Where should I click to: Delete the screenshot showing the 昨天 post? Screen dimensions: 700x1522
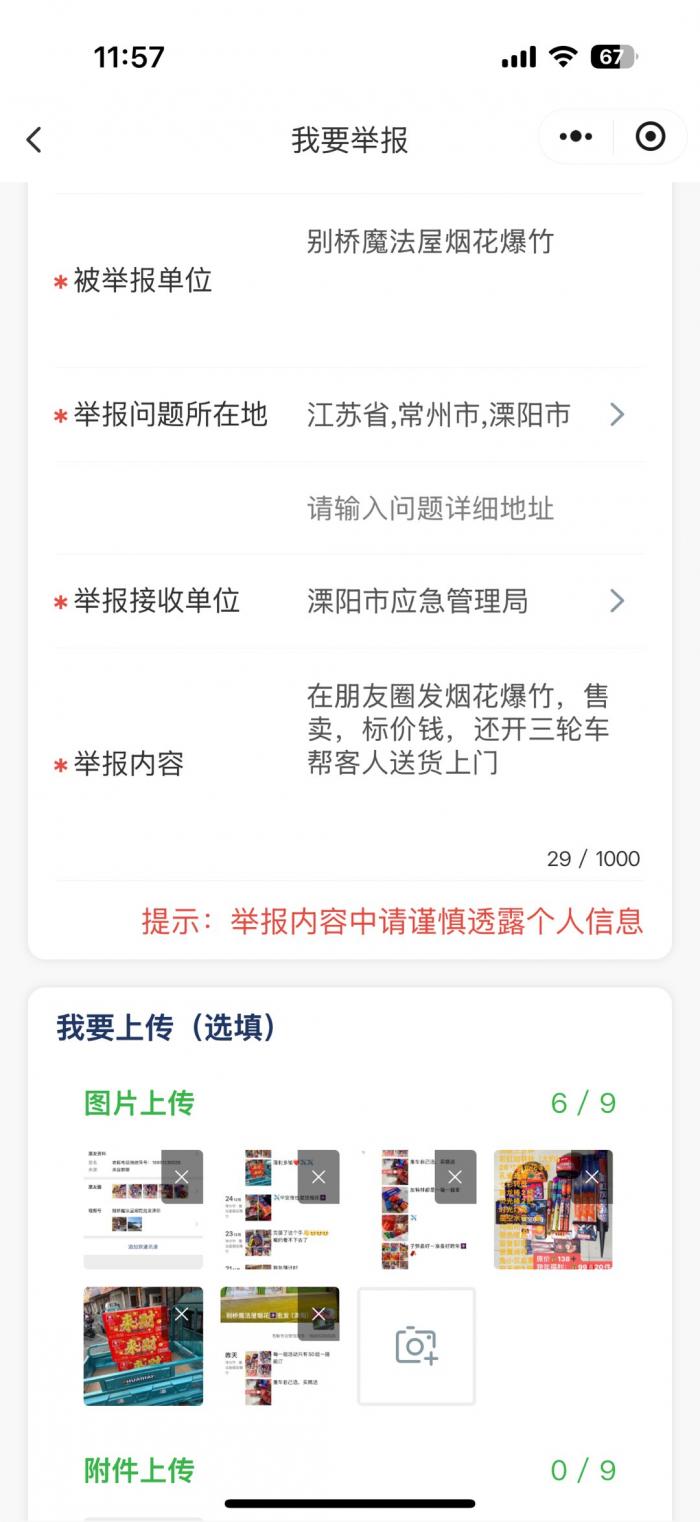pos(318,1313)
